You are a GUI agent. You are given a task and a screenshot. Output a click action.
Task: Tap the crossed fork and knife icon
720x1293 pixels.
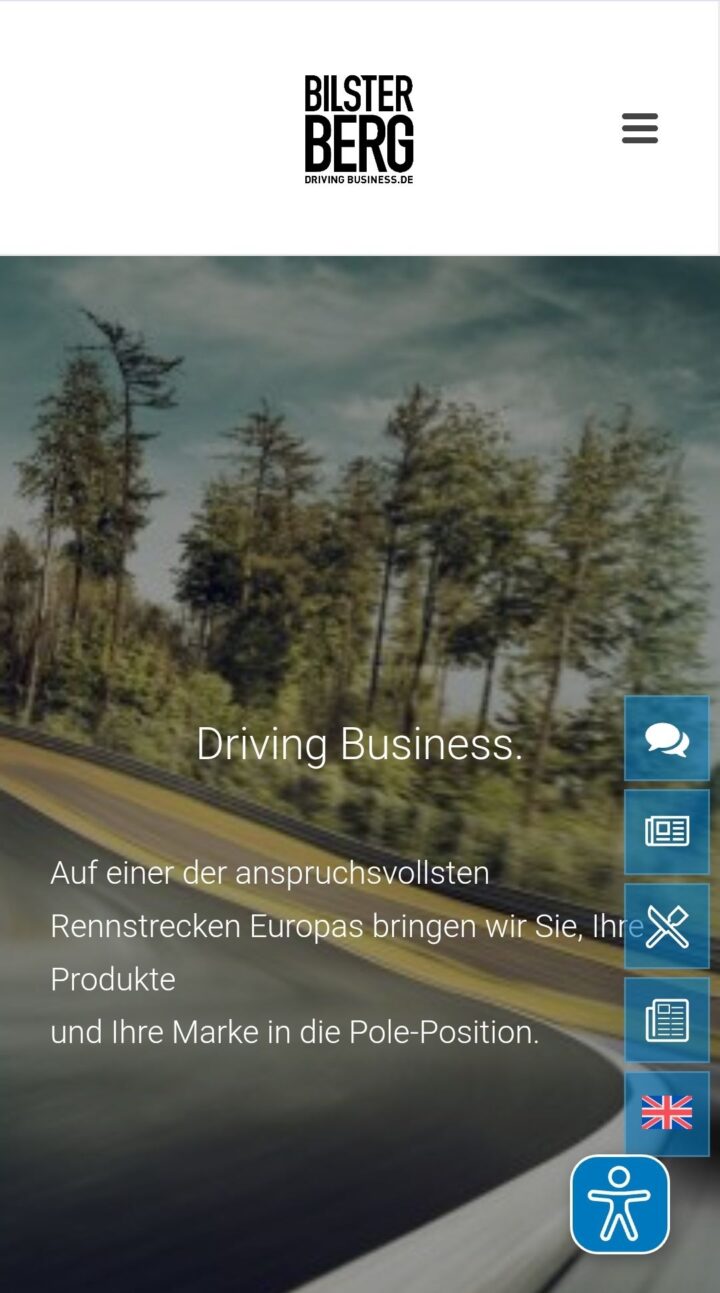(x=667, y=926)
